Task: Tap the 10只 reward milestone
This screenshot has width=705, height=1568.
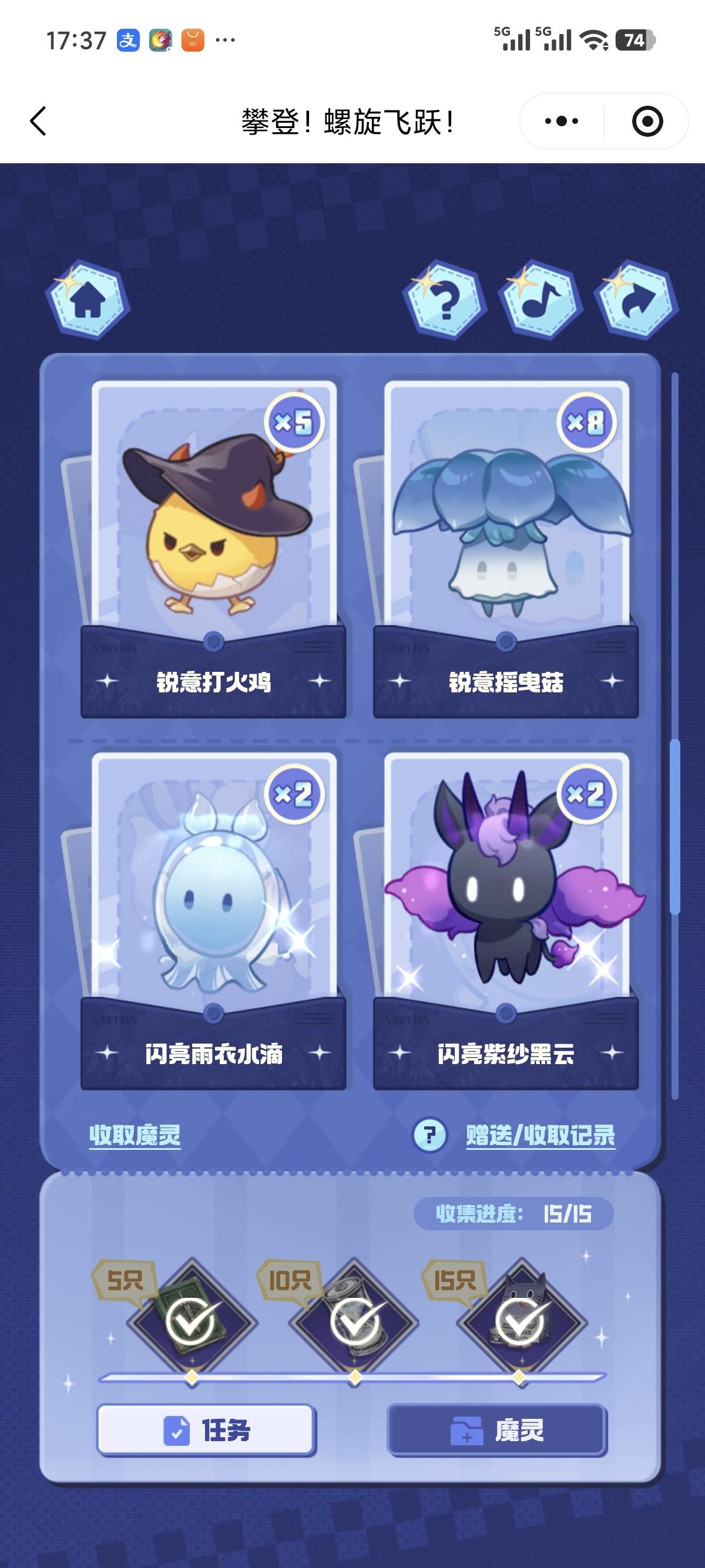Action: pyautogui.click(x=355, y=1322)
